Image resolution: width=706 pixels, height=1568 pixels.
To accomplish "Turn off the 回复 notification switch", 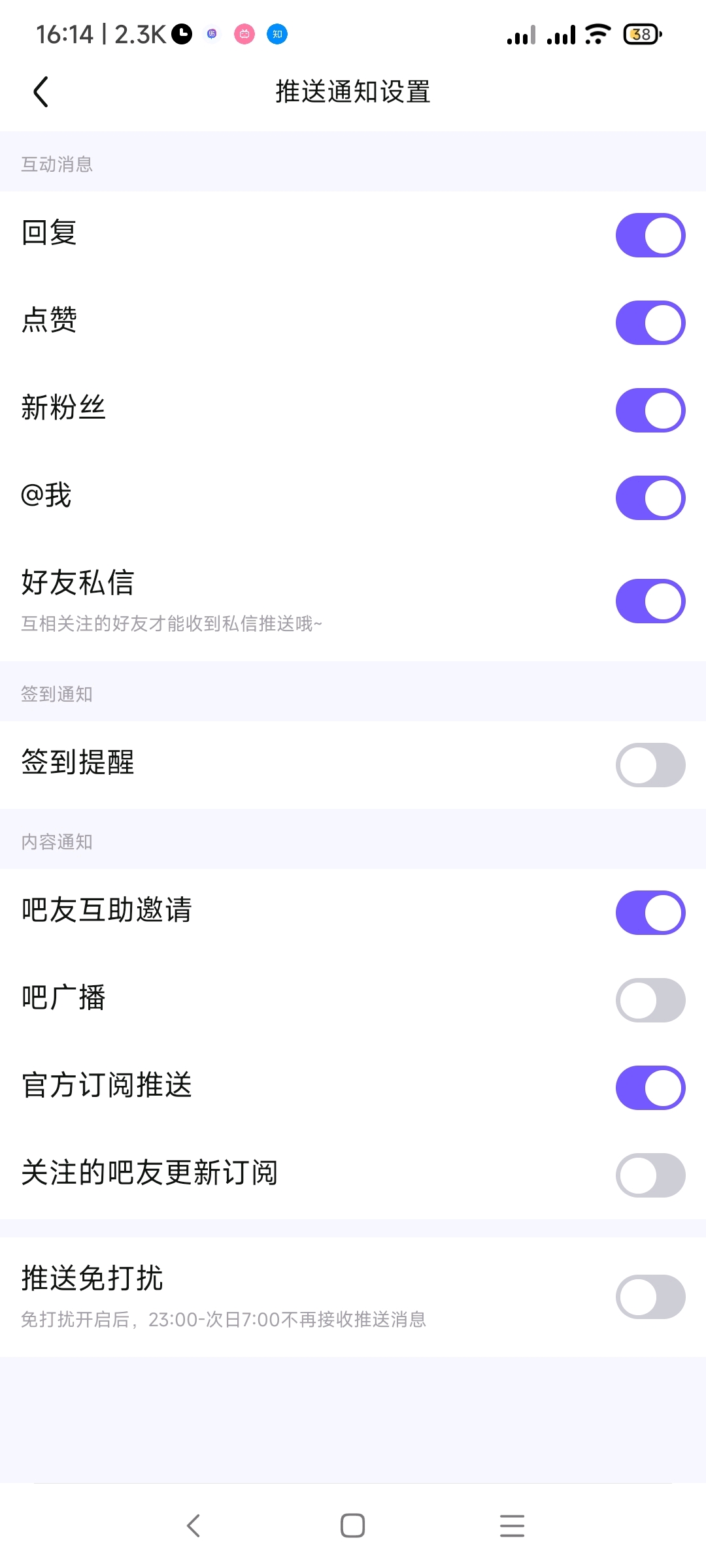I will pyautogui.click(x=650, y=235).
